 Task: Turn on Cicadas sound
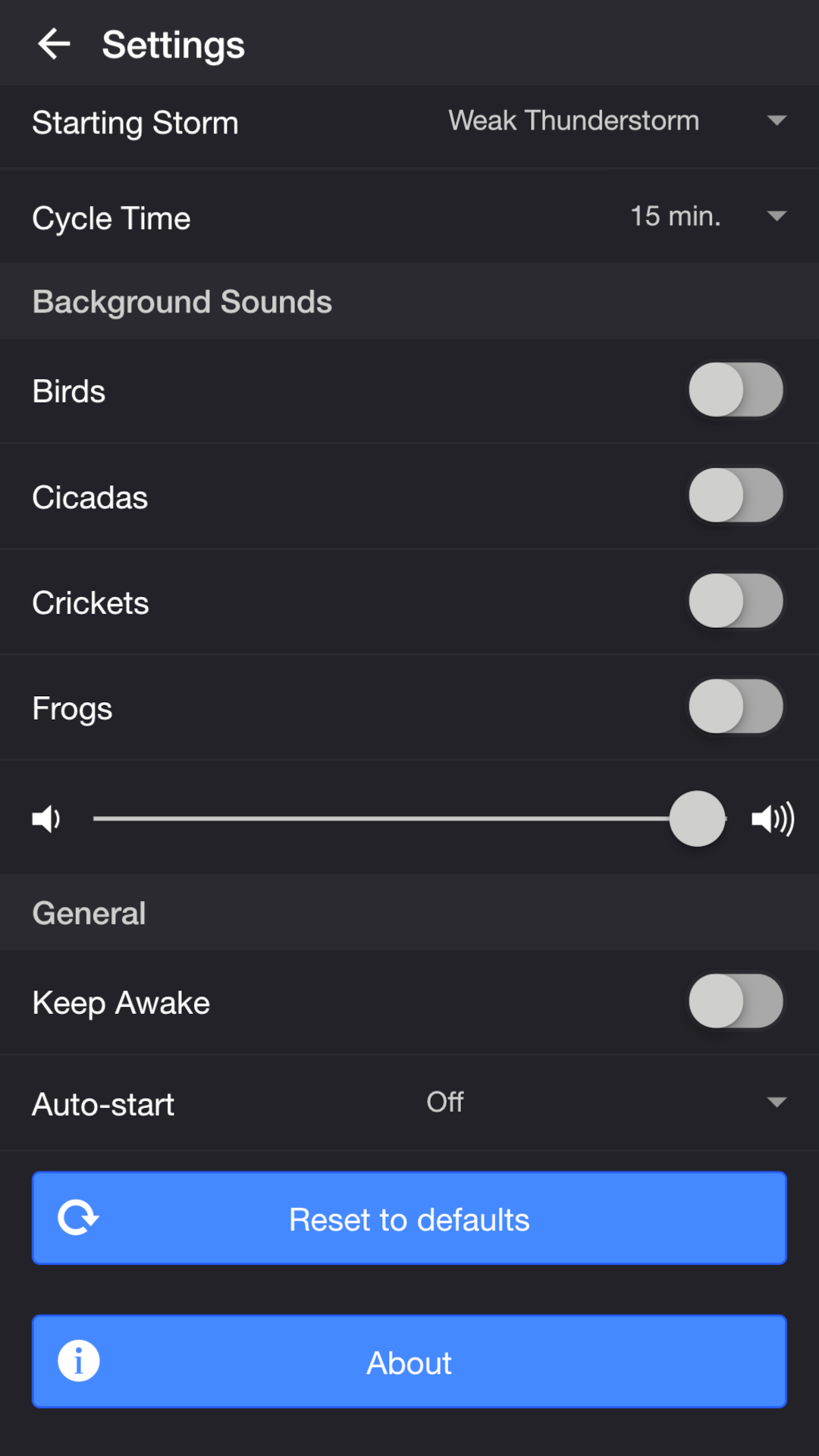coord(735,496)
